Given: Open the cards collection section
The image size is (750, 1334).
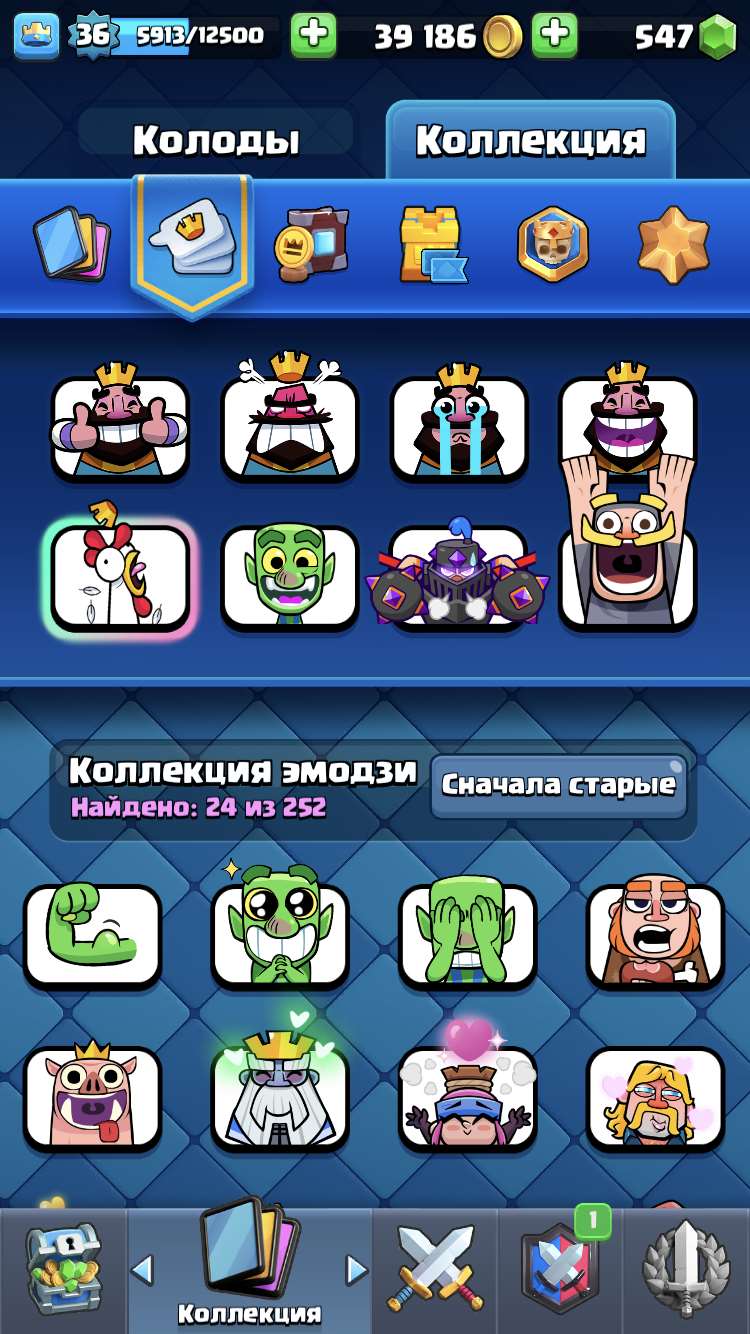Looking at the screenshot, I should pyautogui.click(x=71, y=243).
